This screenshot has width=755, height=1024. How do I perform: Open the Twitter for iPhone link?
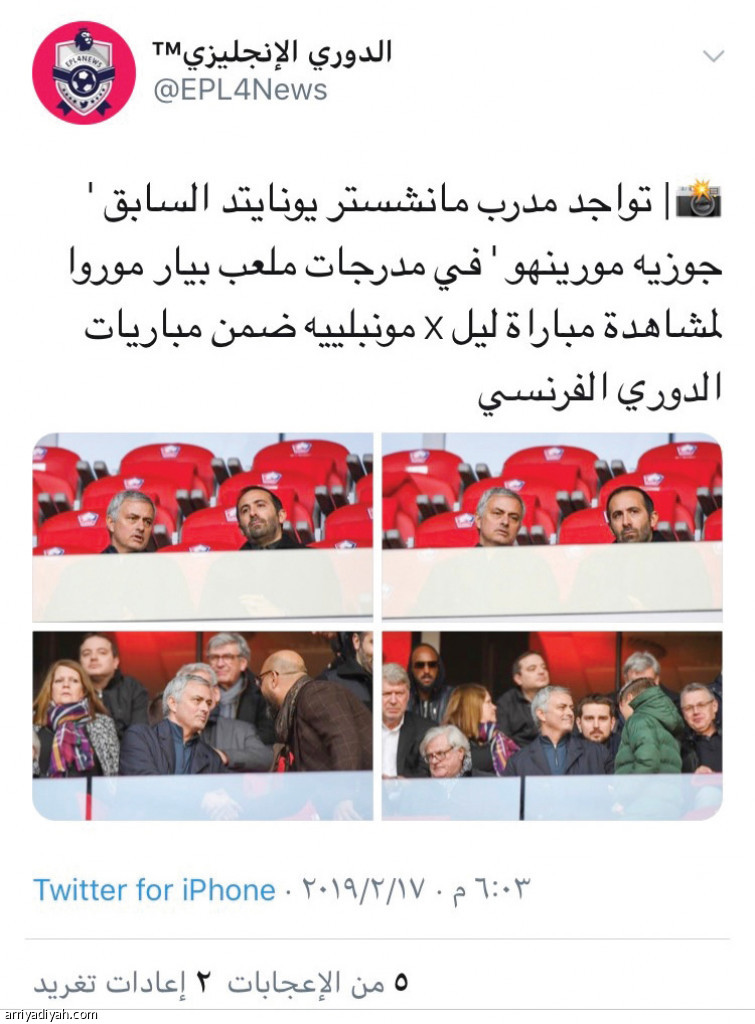point(154,890)
